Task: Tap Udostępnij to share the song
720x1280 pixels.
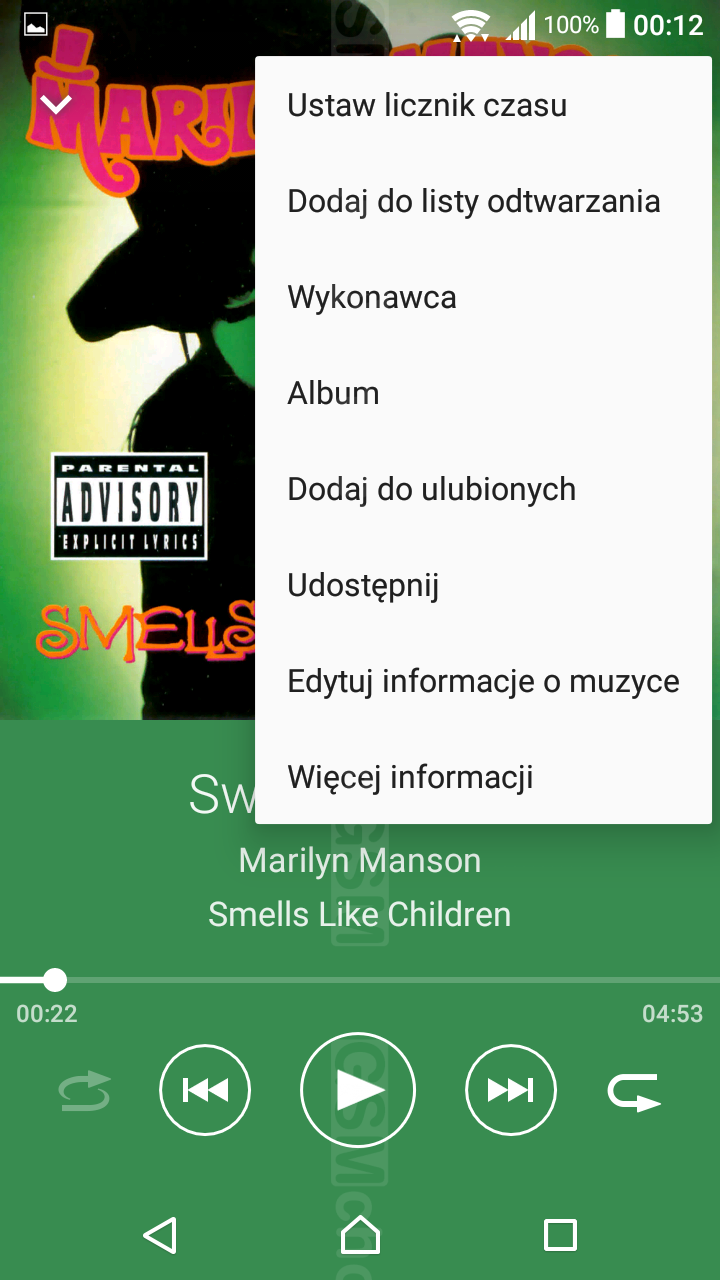Action: pyautogui.click(x=487, y=585)
